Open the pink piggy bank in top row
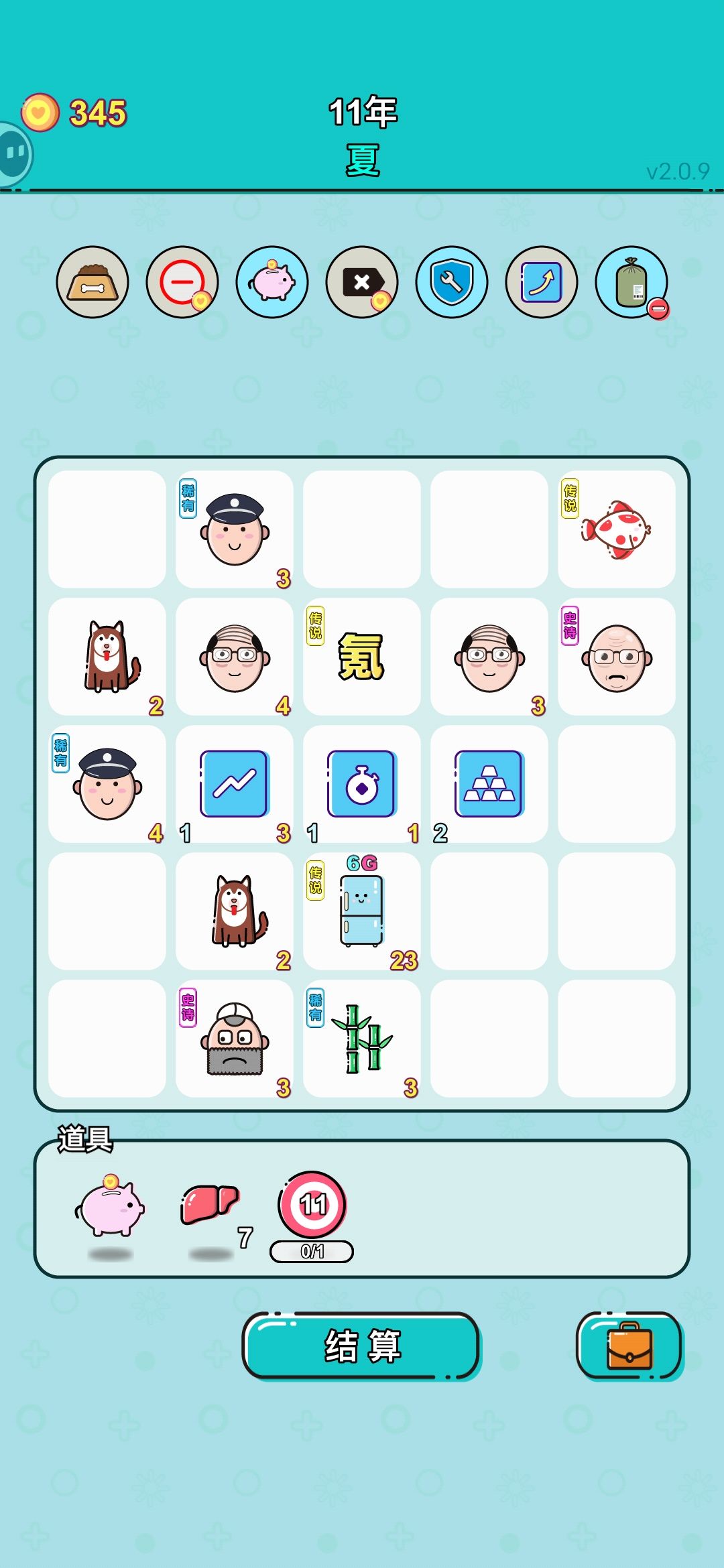Screen dimensions: 724x1568 [272, 282]
